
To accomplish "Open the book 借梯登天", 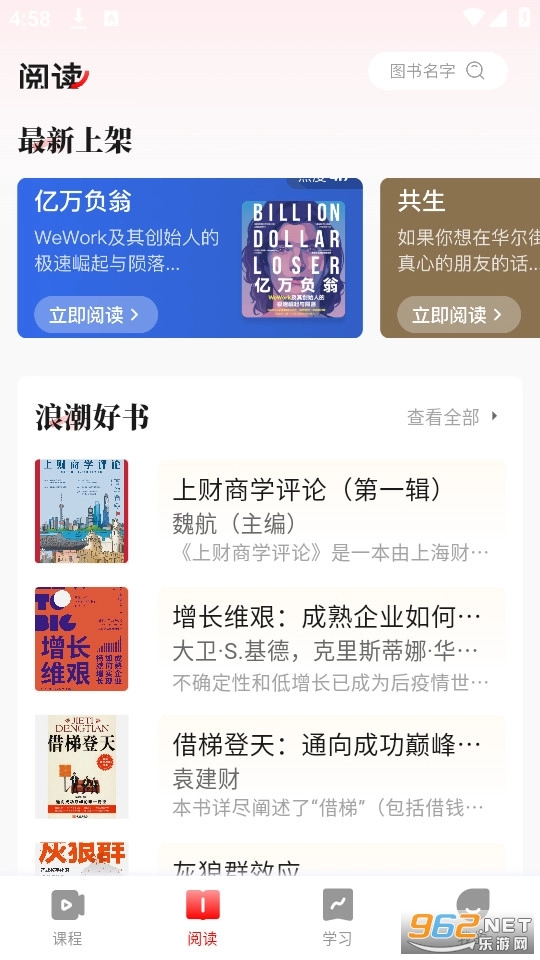I will click(270, 767).
